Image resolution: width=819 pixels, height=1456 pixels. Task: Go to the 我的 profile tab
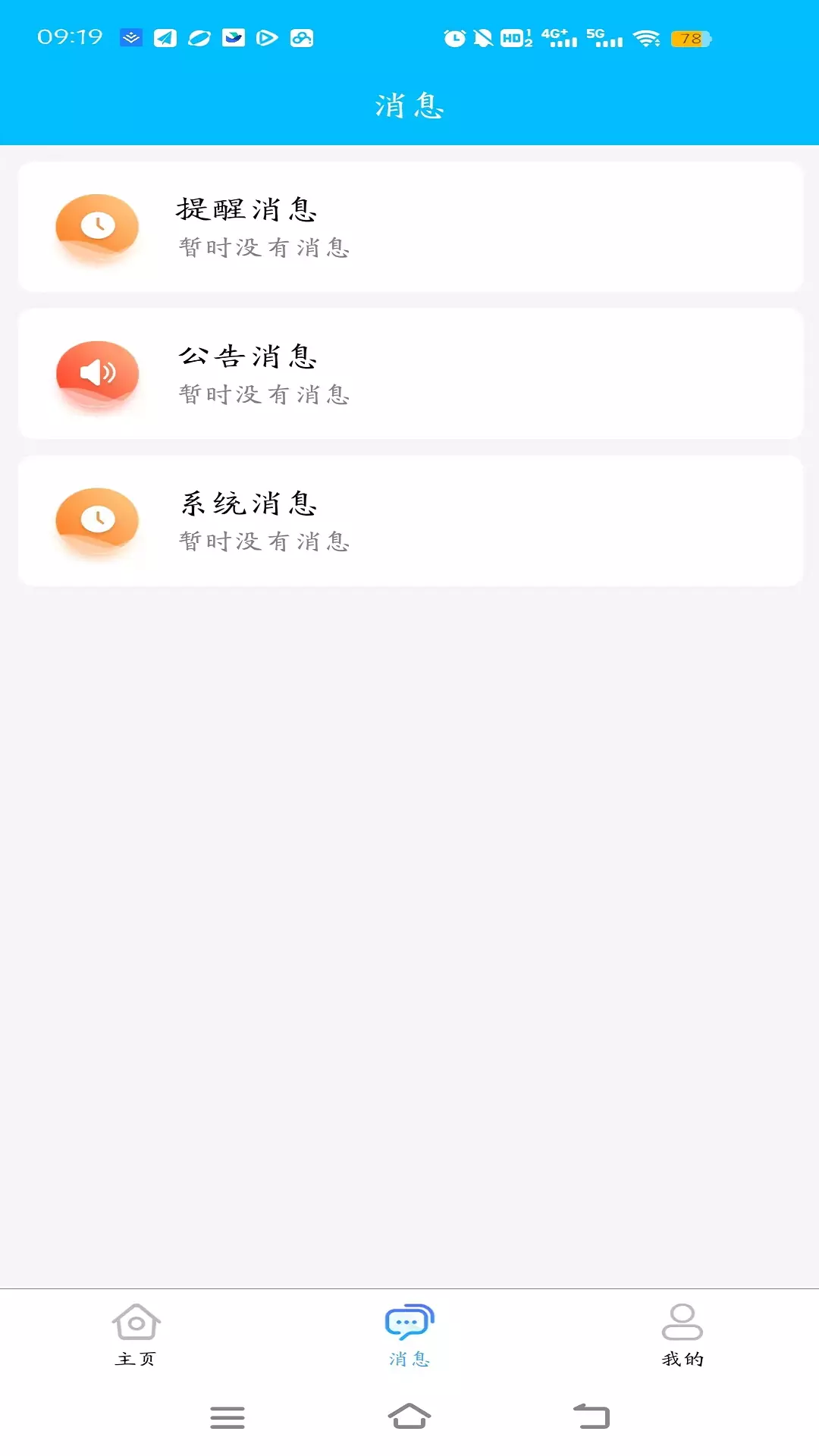pyautogui.click(x=682, y=1335)
